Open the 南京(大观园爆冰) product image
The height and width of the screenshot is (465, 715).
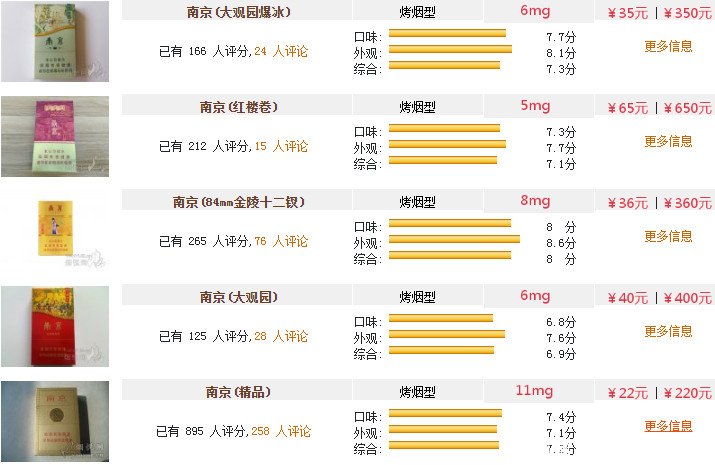click(40, 41)
